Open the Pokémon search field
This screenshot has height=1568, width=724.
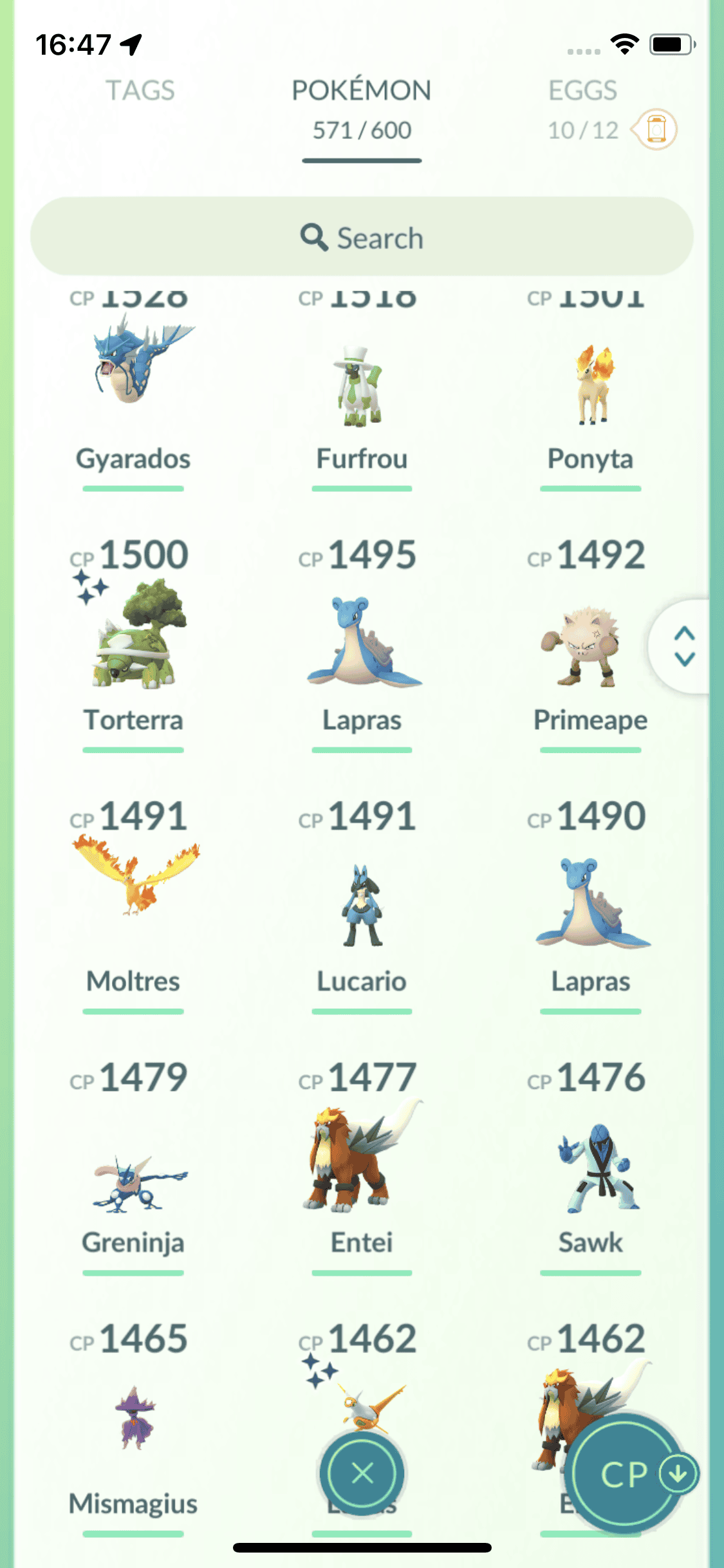pyautogui.click(x=362, y=238)
